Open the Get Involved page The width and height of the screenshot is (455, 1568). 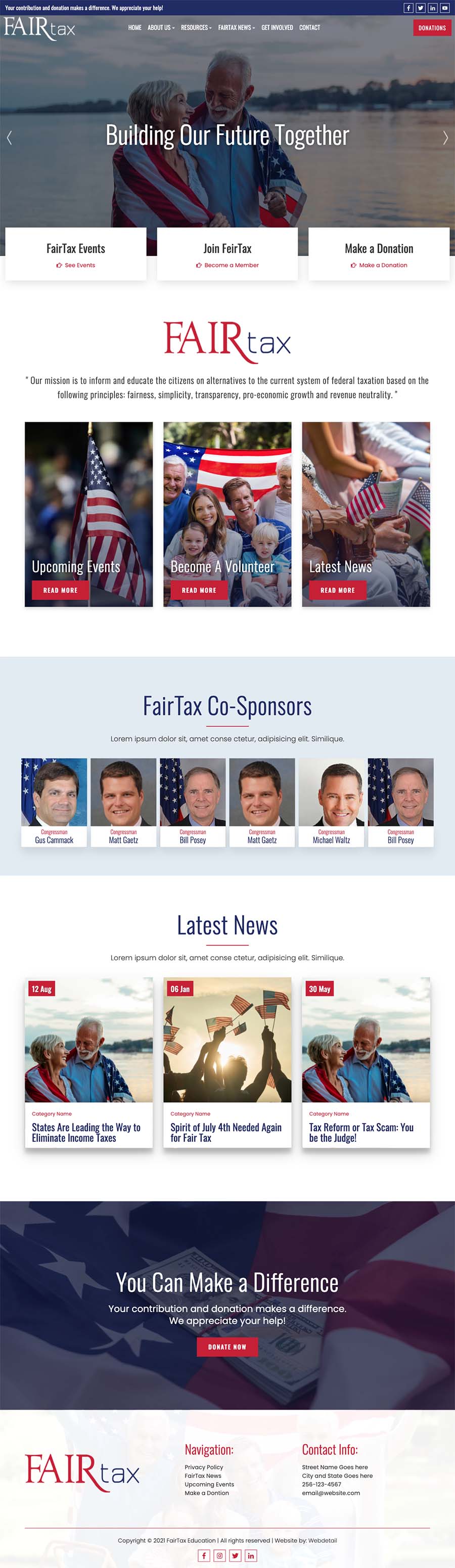(x=277, y=27)
